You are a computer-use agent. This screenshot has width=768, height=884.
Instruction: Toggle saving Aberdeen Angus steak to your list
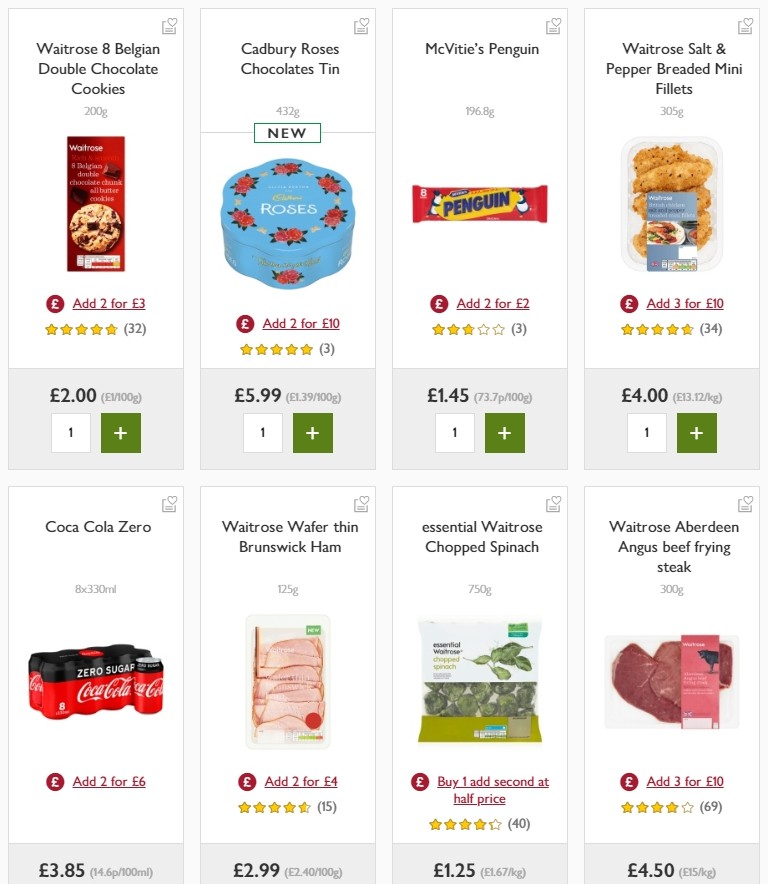click(x=745, y=503)
